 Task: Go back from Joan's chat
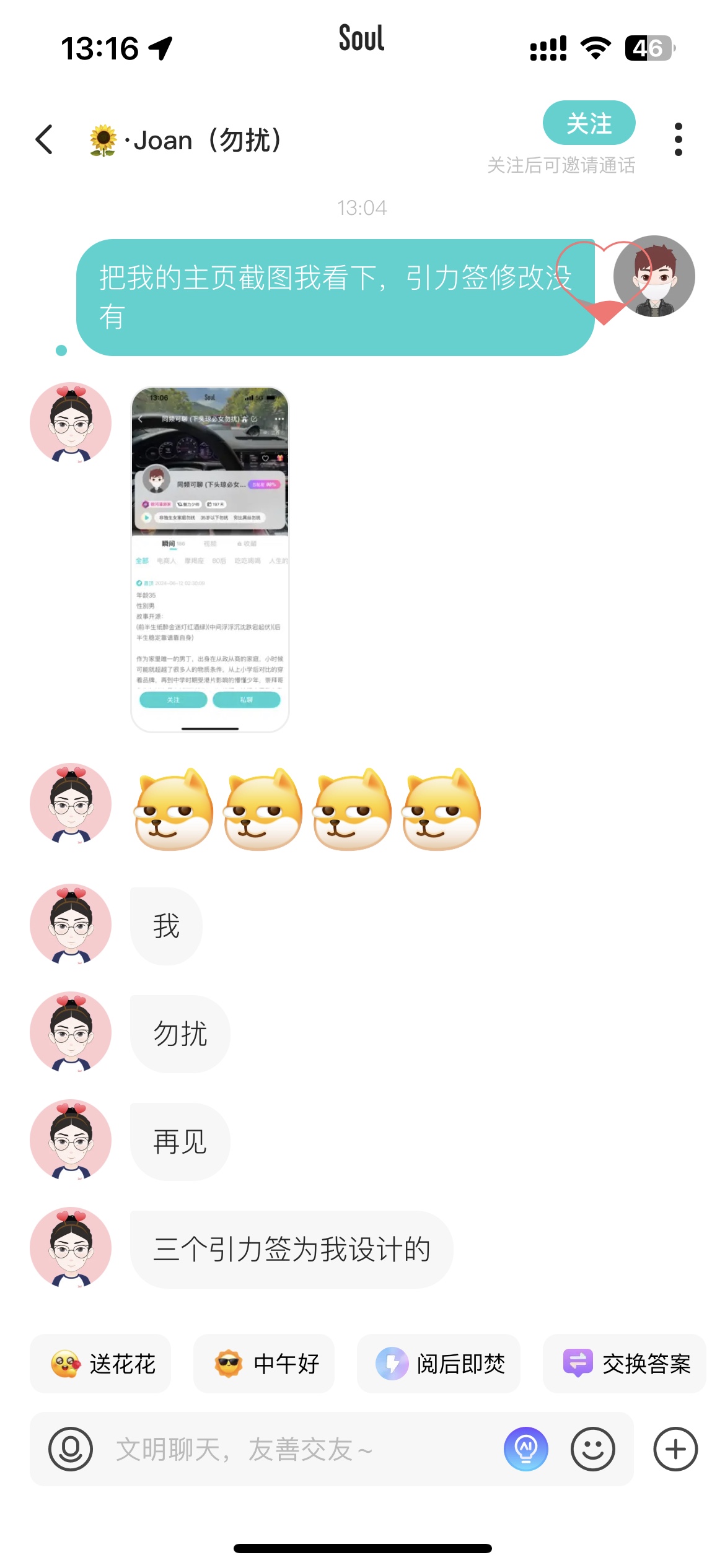point(44,139)
